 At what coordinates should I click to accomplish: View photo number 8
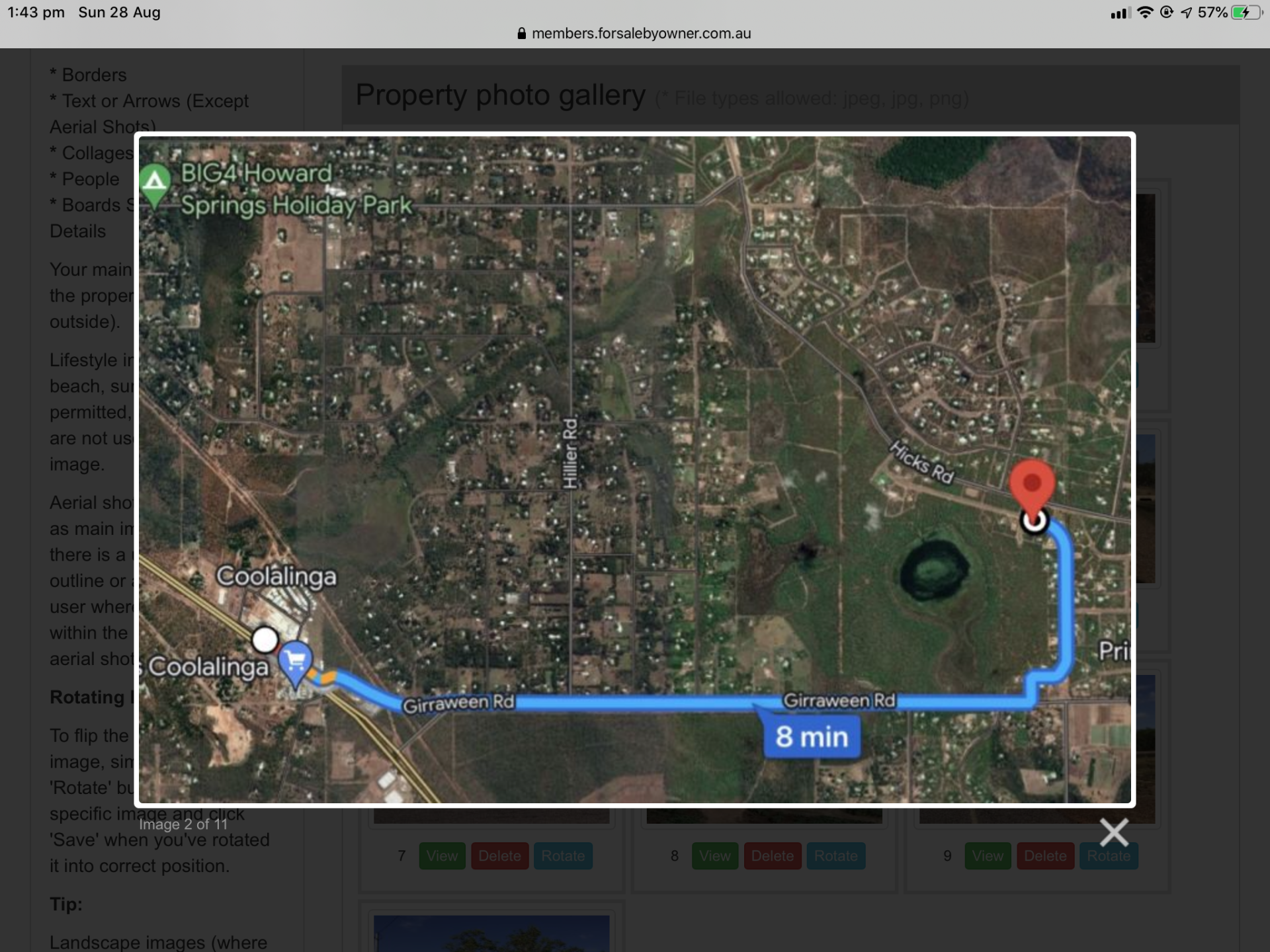[714, 855]
